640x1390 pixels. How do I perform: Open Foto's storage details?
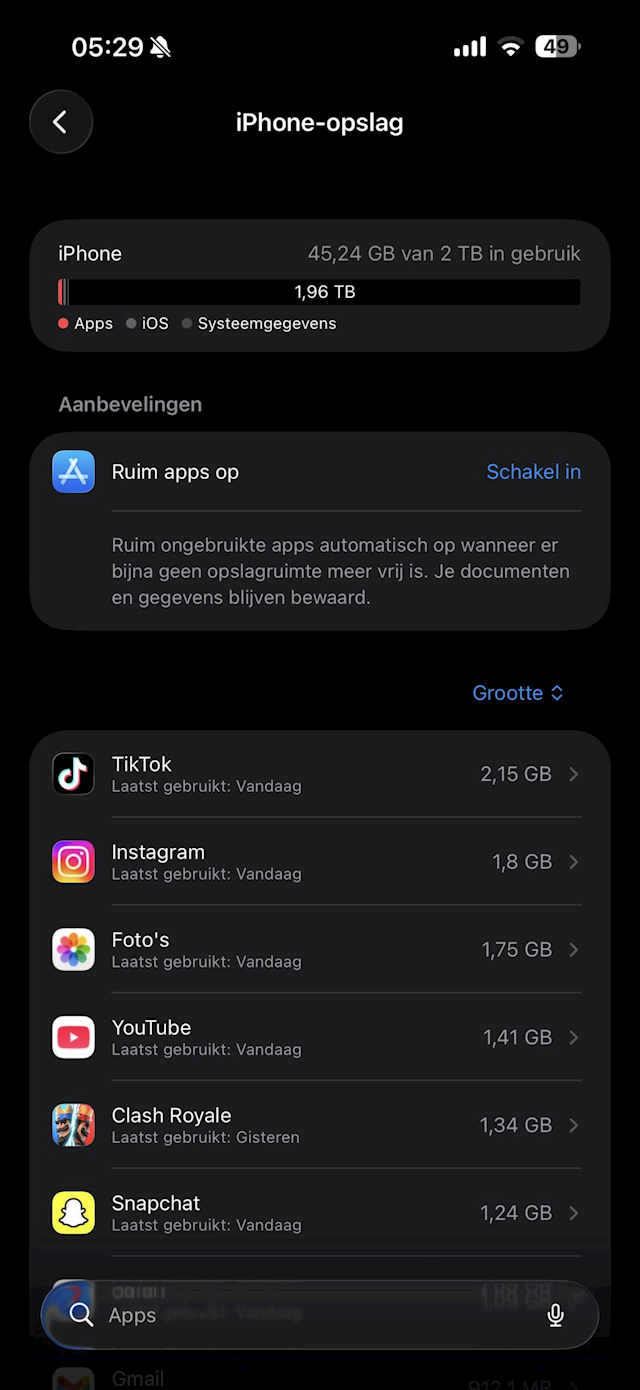[x=320, y=950]
